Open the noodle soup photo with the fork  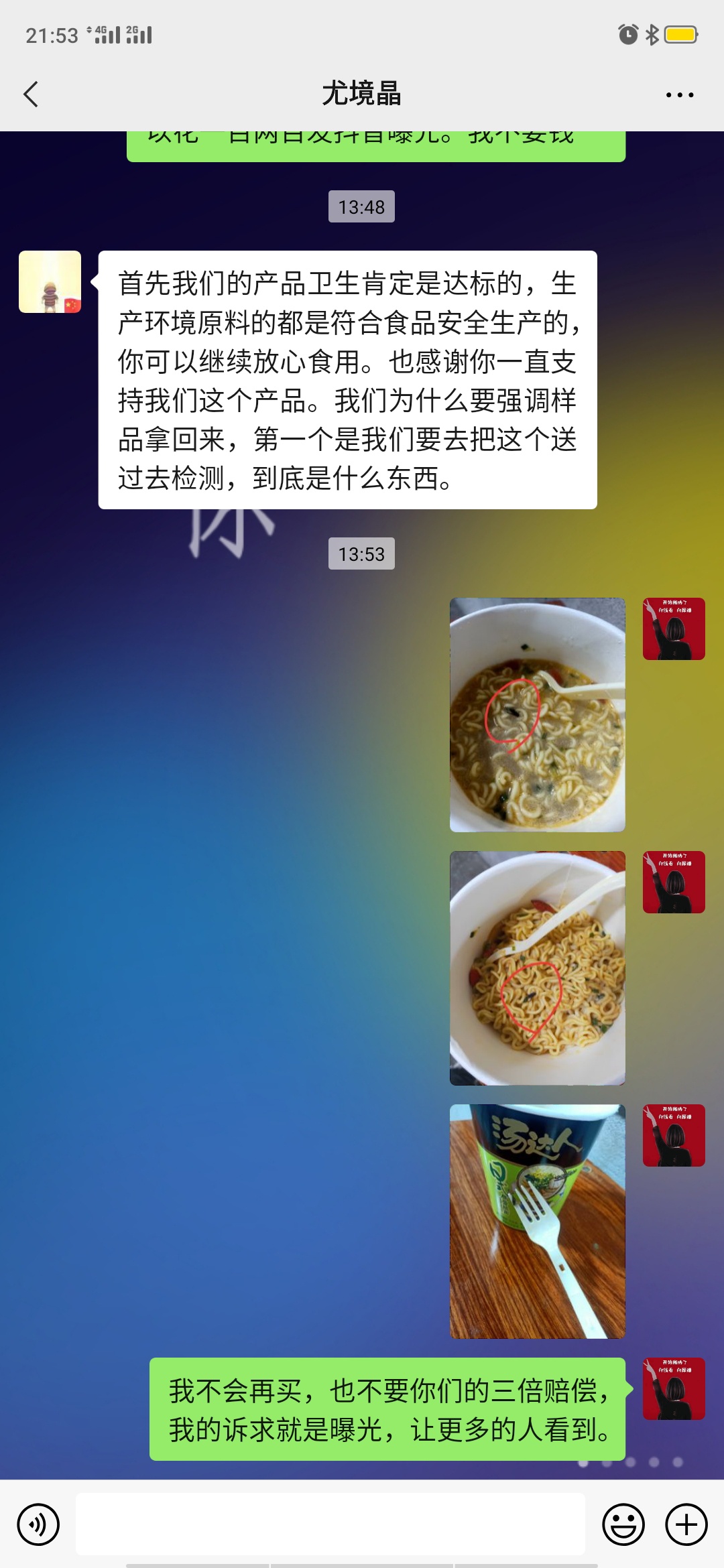(x=537, y=714)
